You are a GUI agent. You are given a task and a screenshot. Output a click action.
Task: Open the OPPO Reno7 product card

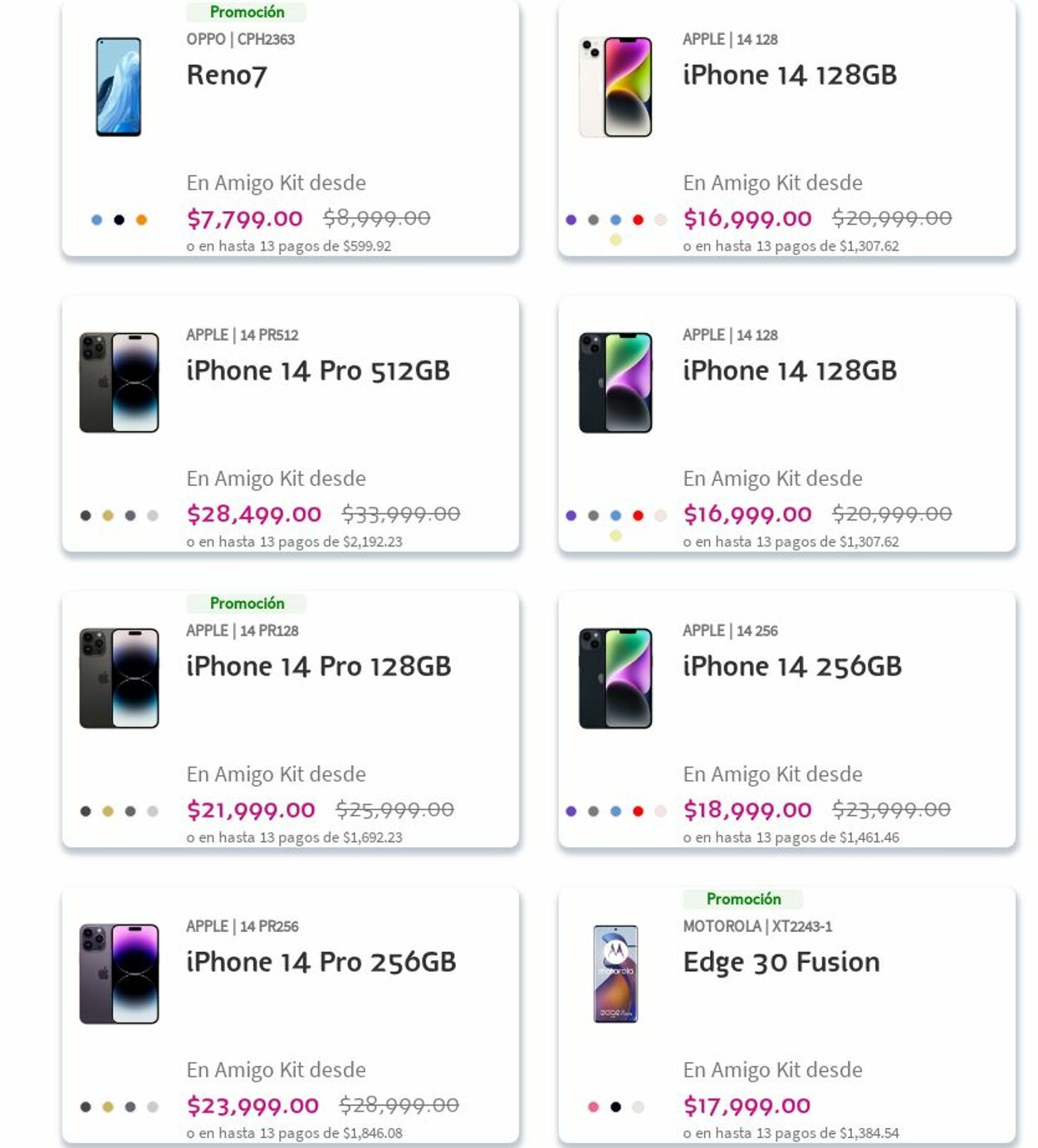pyautogui.click(x=226, y=76)
